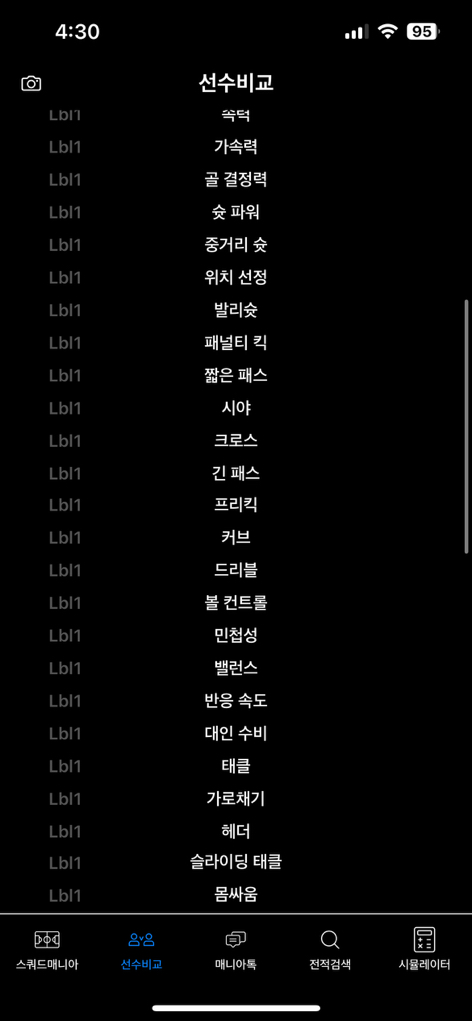Switch to the 스쿼드매니아 tab
Viewport: 472px width, 1021px height.
[x=47, y=949]
